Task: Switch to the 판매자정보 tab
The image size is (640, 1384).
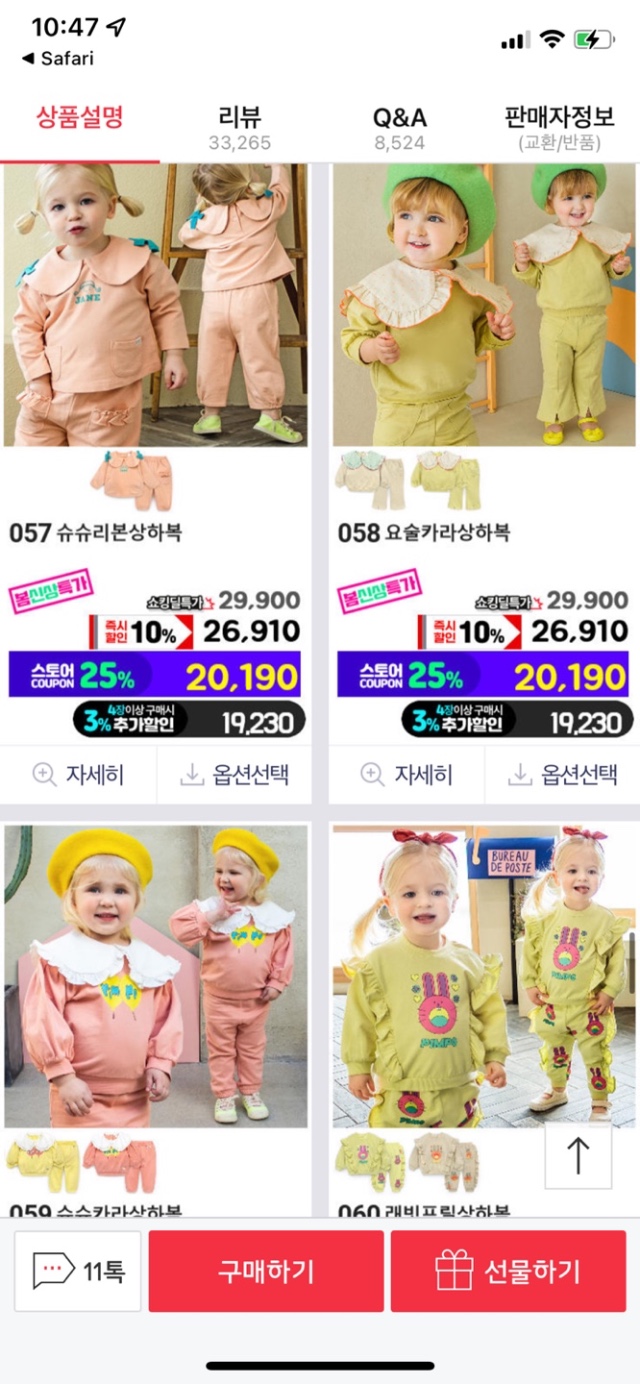Action: [x=559, y=128]
